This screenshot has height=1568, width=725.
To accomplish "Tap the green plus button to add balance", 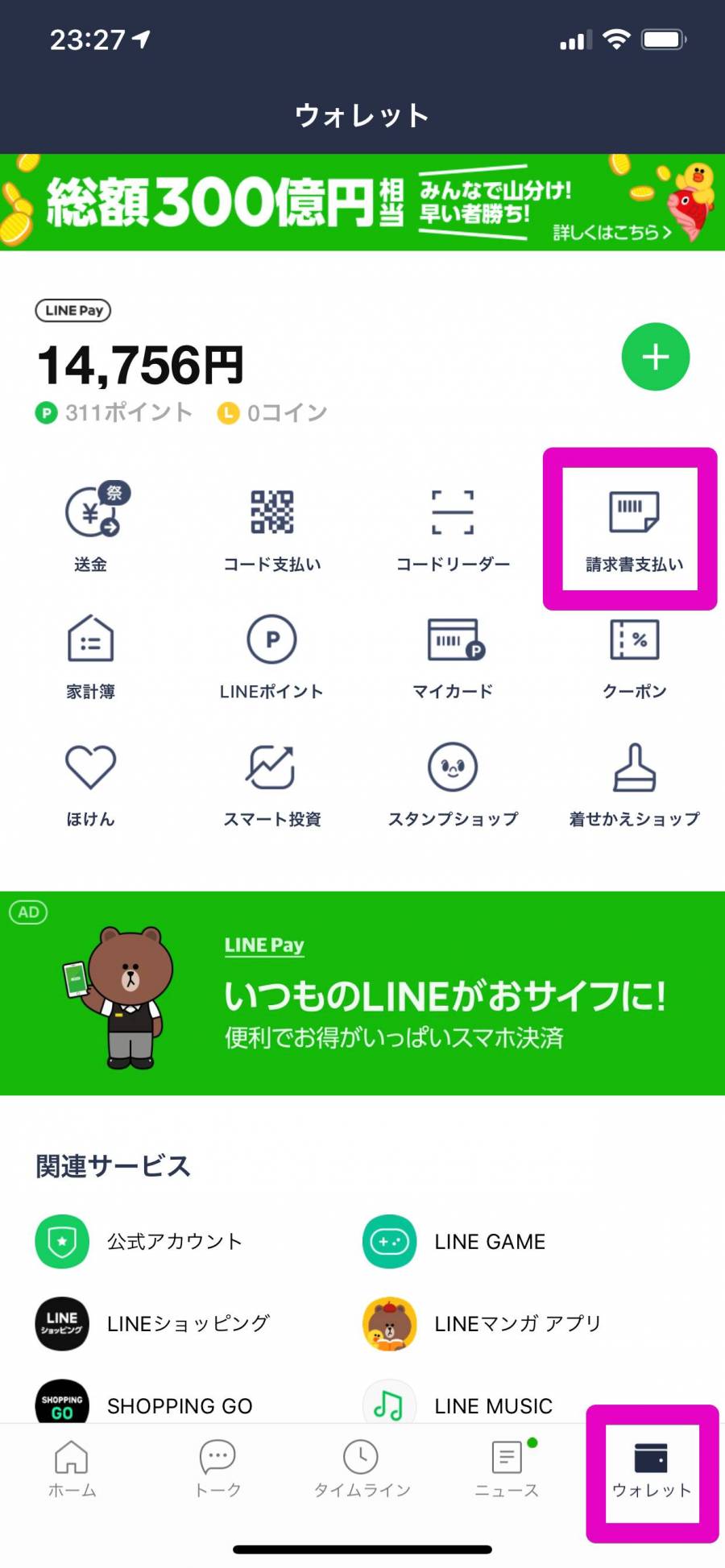I will coord(655,357).
